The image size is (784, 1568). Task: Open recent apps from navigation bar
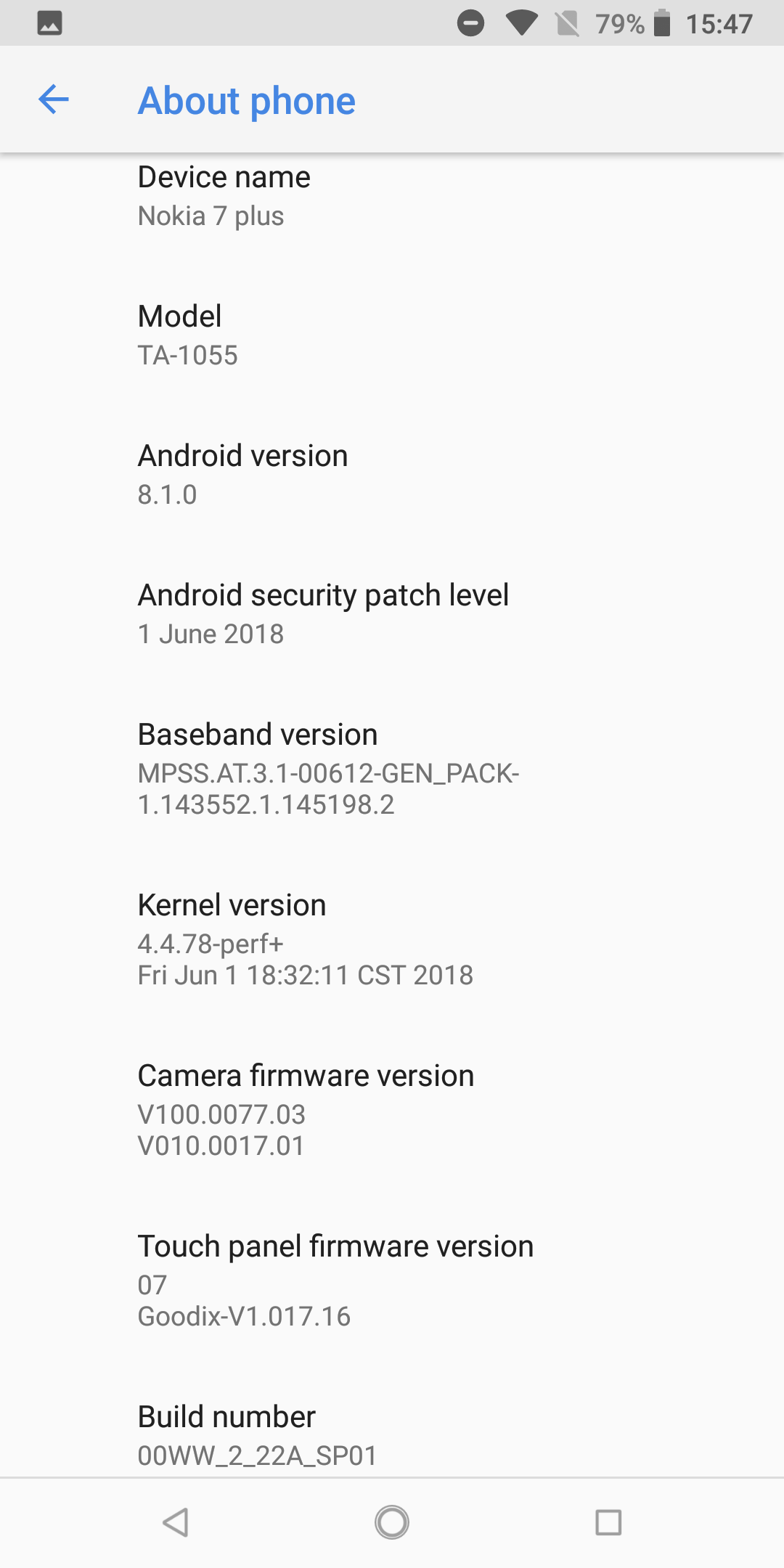point(608,1522)
